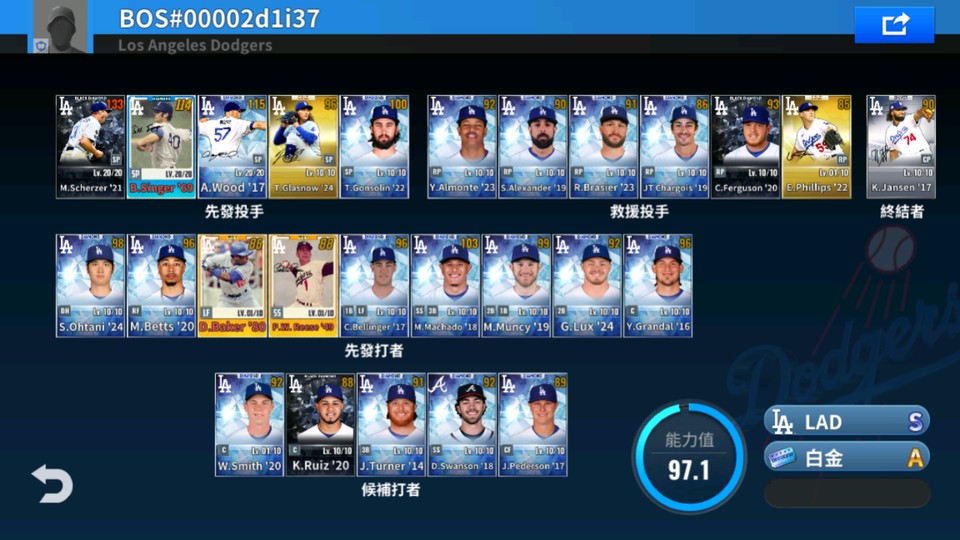This screenshot has width=960, height=540.
Task: View M.Machado '18 card details
Action: tap(445, 286)
